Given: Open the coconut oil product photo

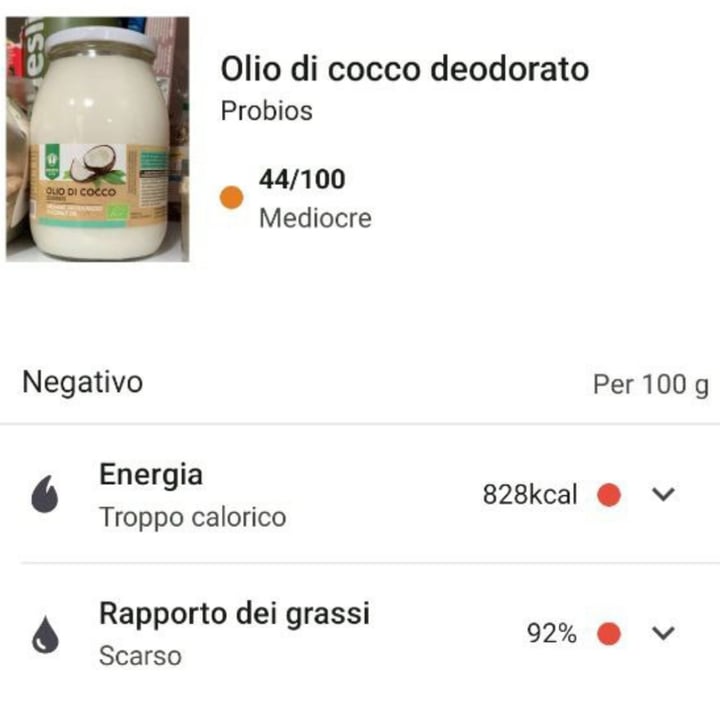Looking at the screenshot, I should [97, 139].
